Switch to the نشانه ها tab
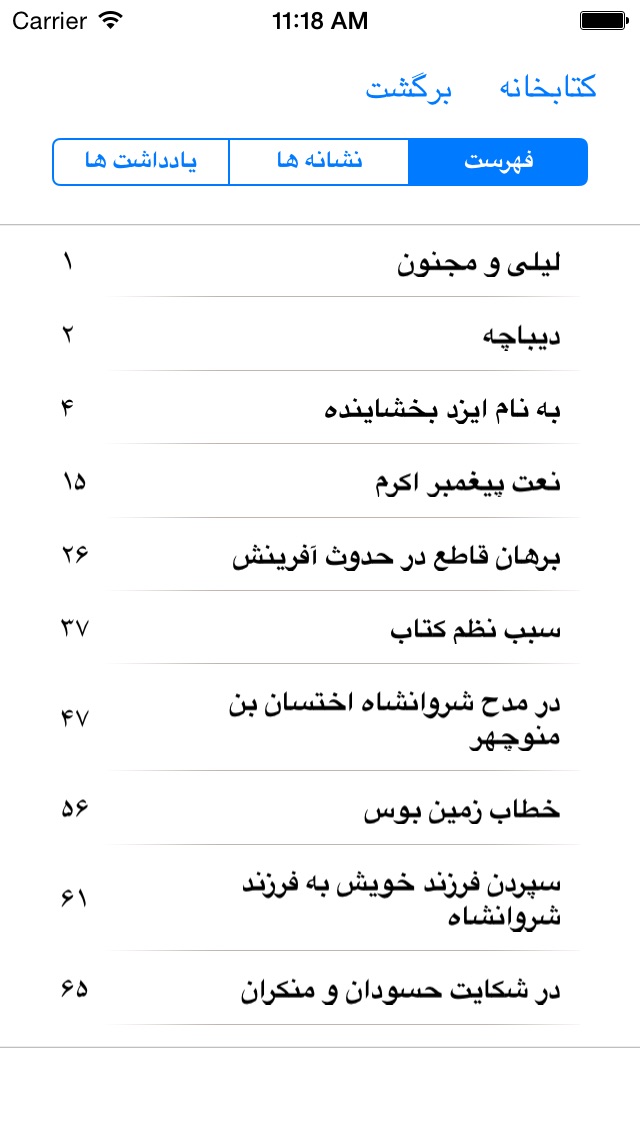 pos(319,162)
